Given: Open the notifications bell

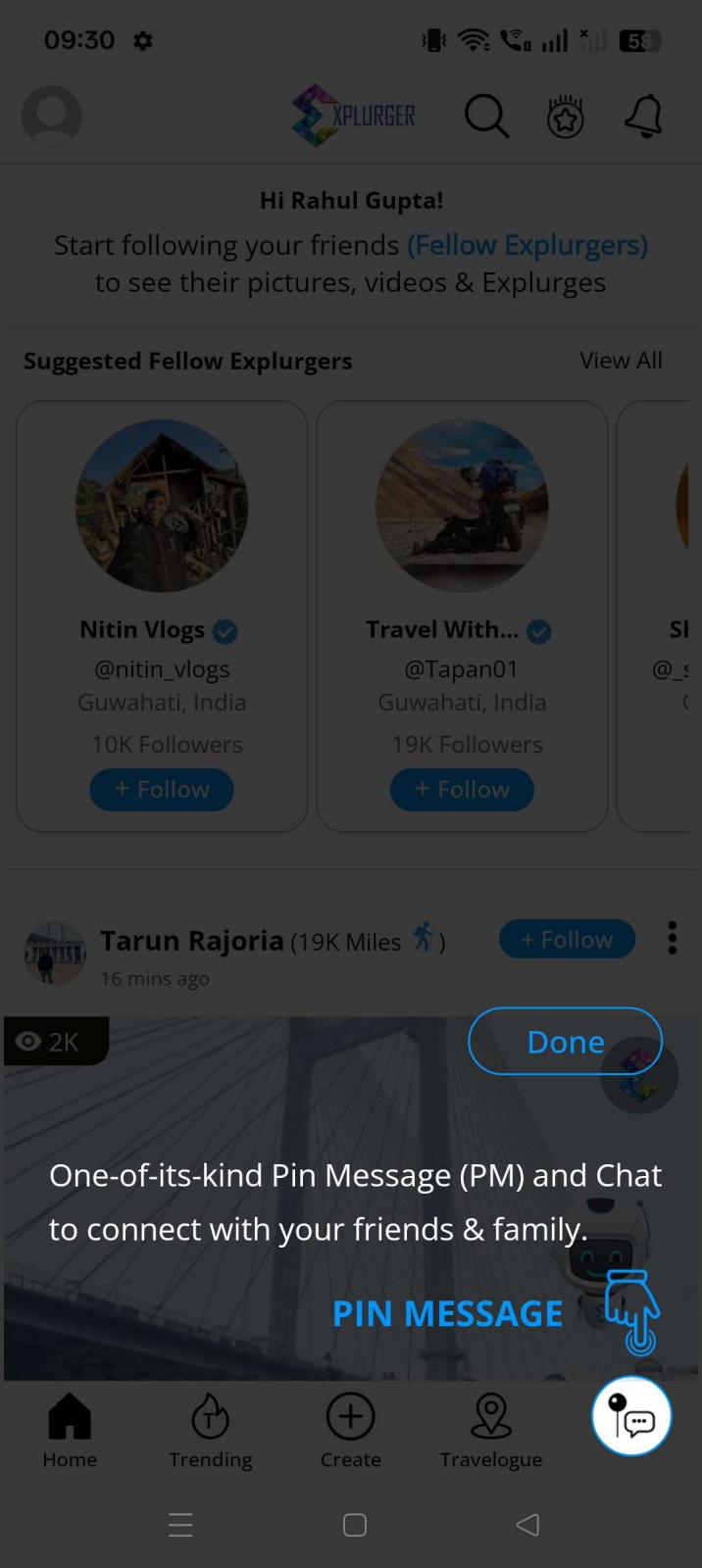Looking at the screenshot, I should 643,117.
